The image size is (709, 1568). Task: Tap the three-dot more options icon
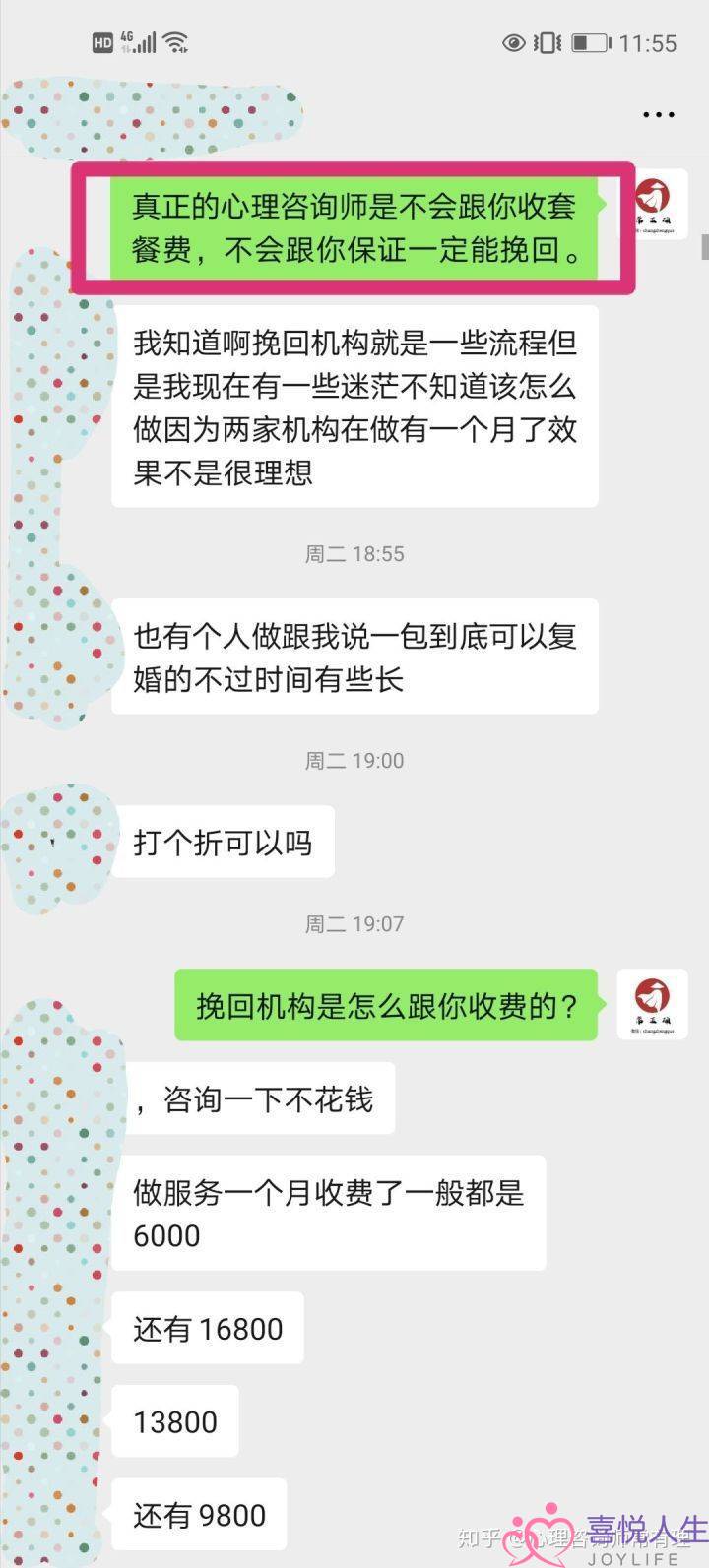pos(657,114)
